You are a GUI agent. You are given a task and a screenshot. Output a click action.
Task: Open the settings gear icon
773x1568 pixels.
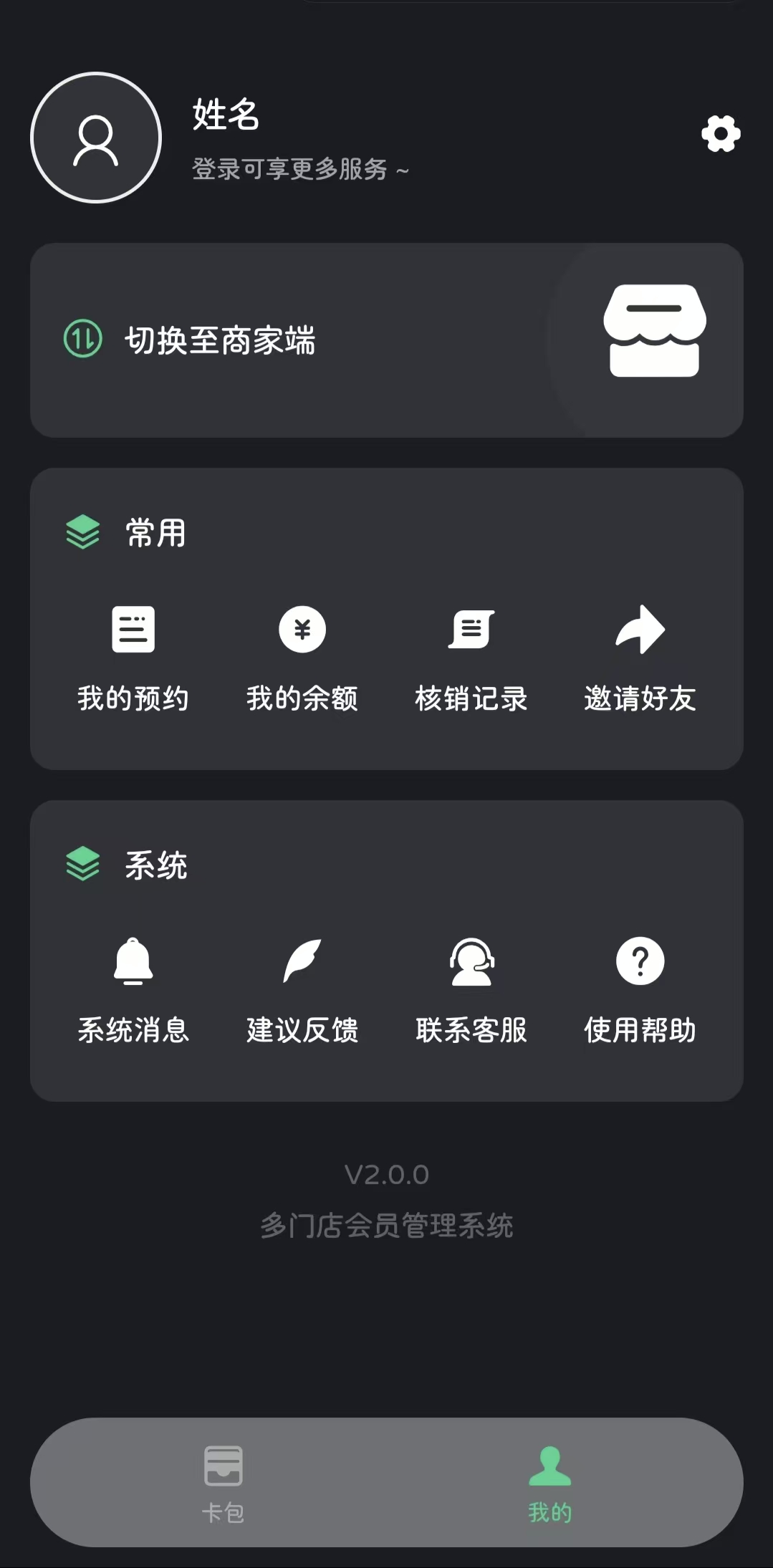coord(719,135)
